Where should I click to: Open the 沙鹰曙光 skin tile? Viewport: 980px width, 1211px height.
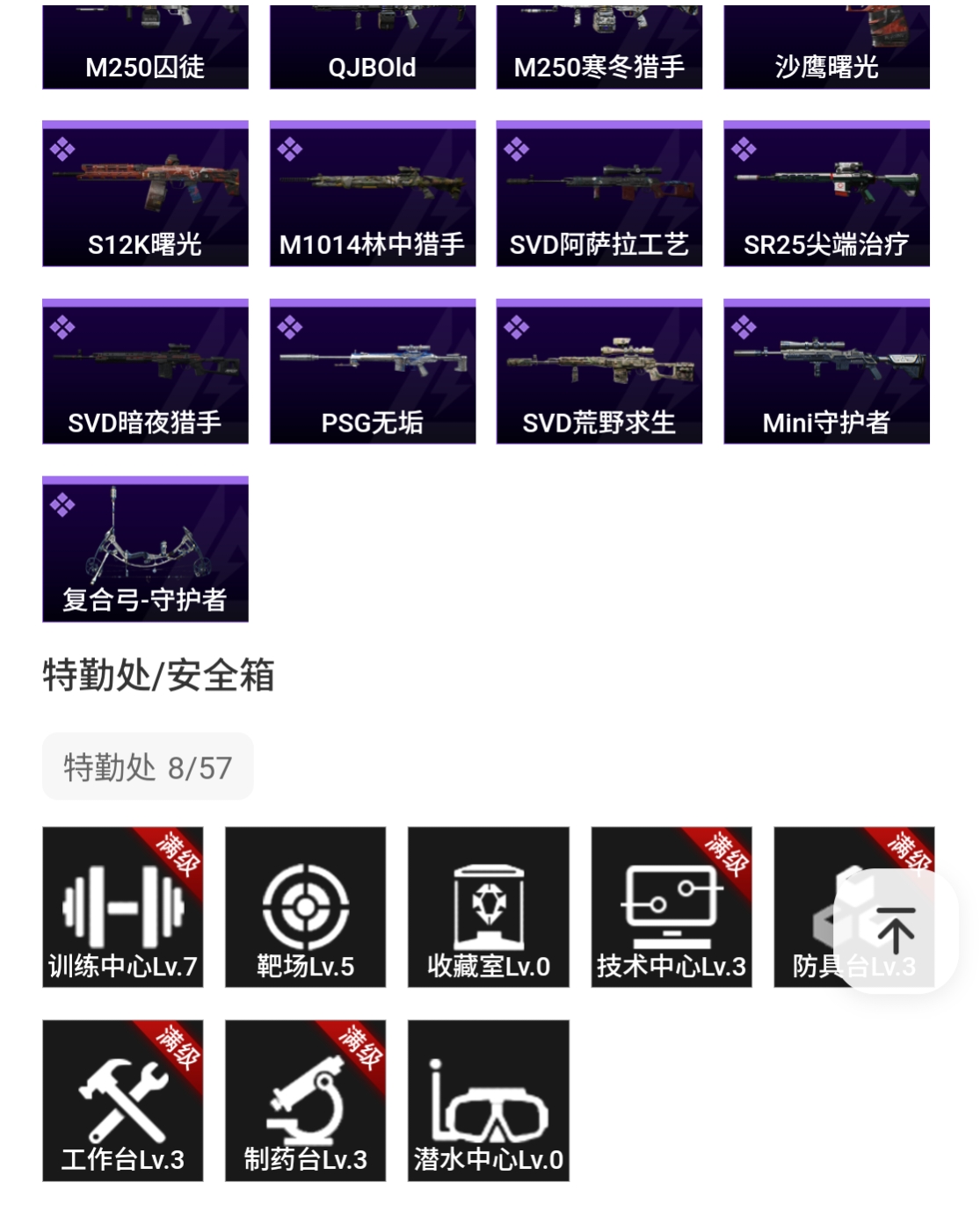826,47
